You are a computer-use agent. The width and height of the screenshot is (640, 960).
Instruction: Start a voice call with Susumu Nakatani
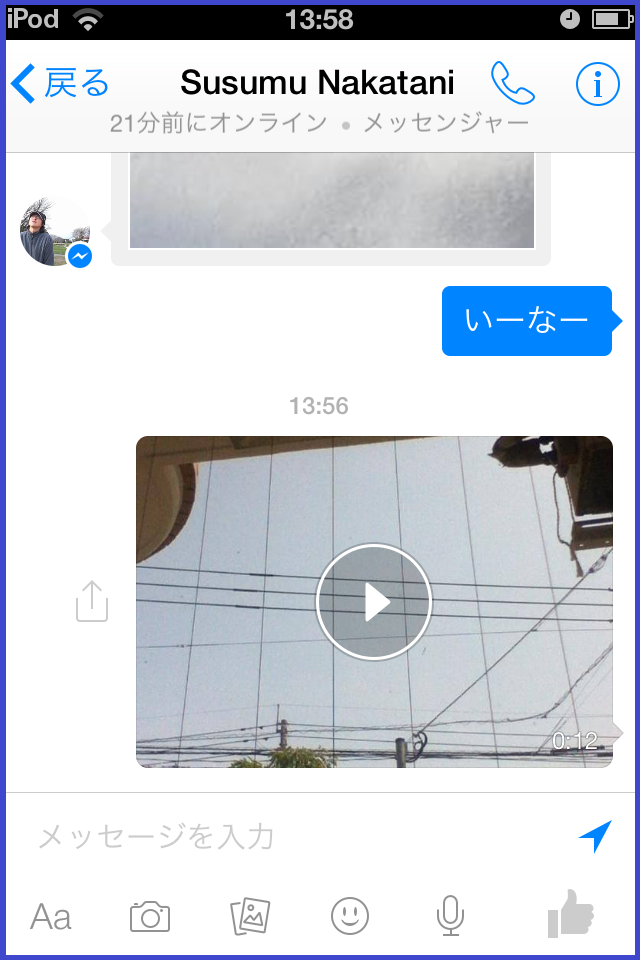513,85
